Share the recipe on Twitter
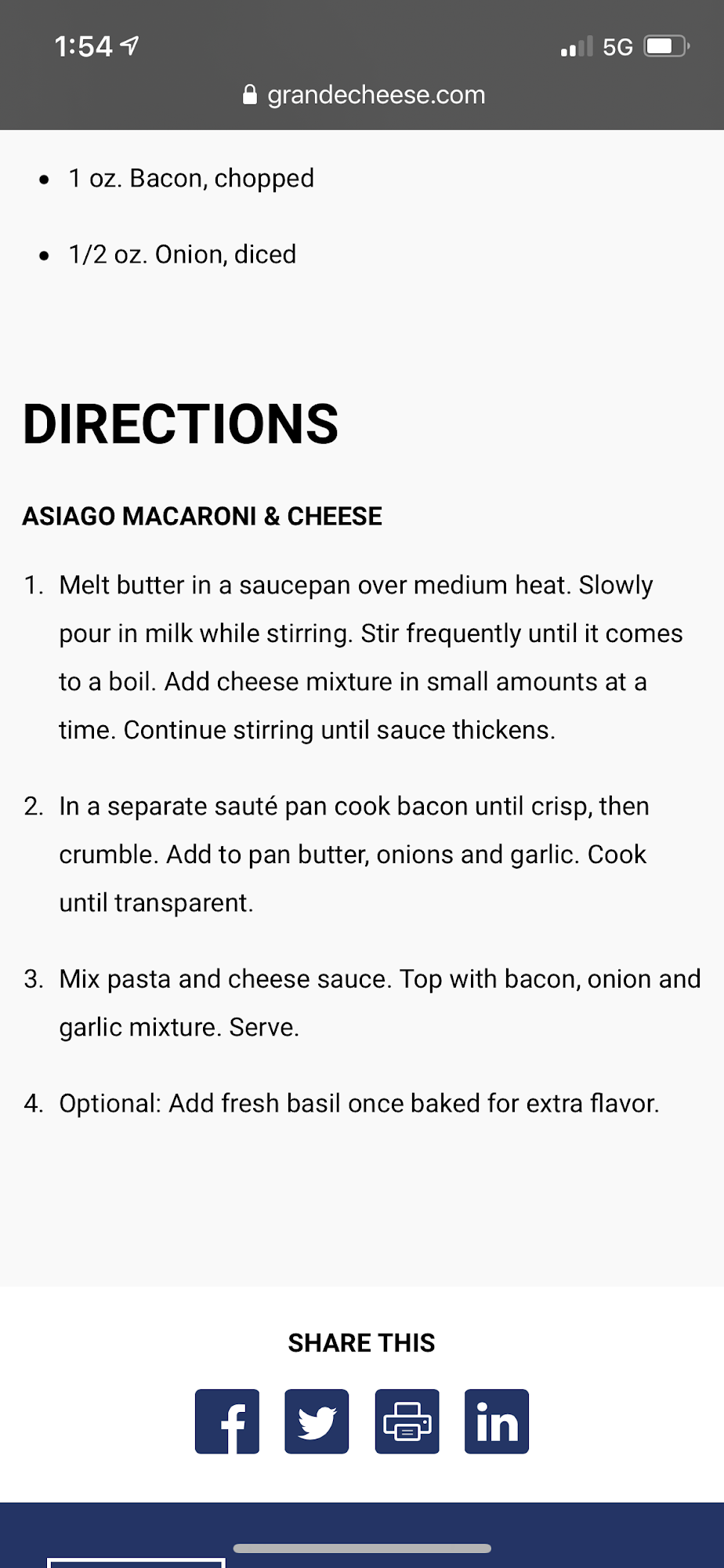This screenshot has width=724, height=1568. [317, 1421]
